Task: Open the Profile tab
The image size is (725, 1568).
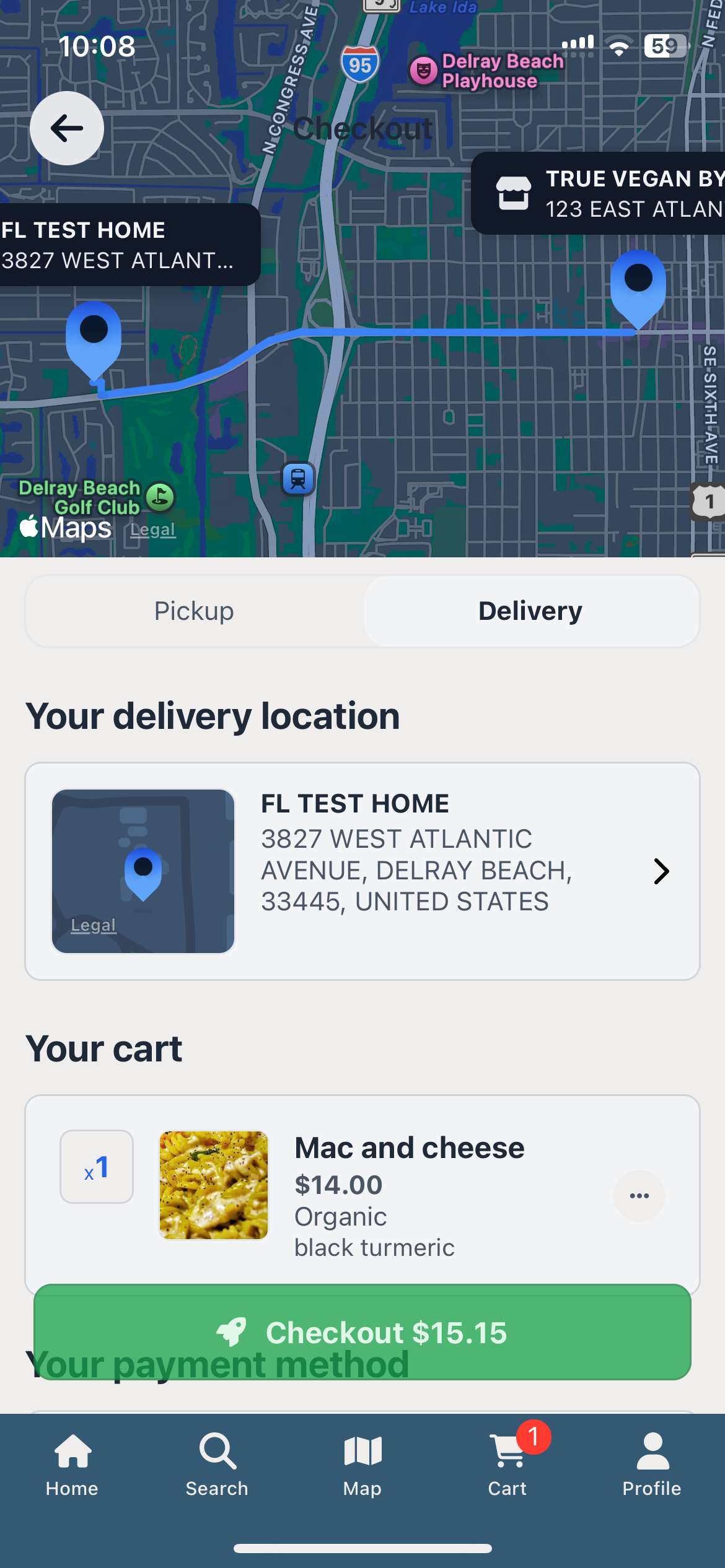Action: (x=652, y=1464)
